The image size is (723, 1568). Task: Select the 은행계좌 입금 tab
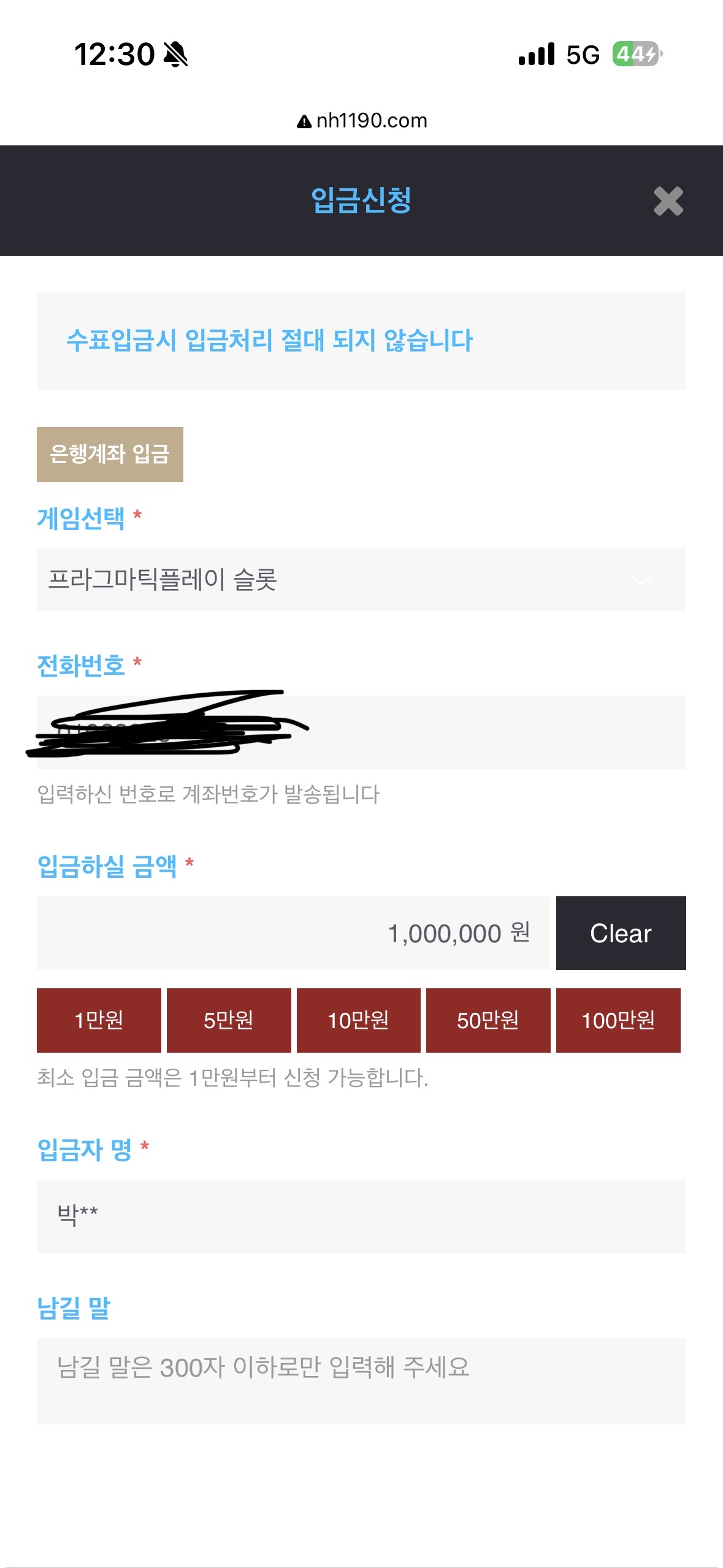(x=110, y=455)
